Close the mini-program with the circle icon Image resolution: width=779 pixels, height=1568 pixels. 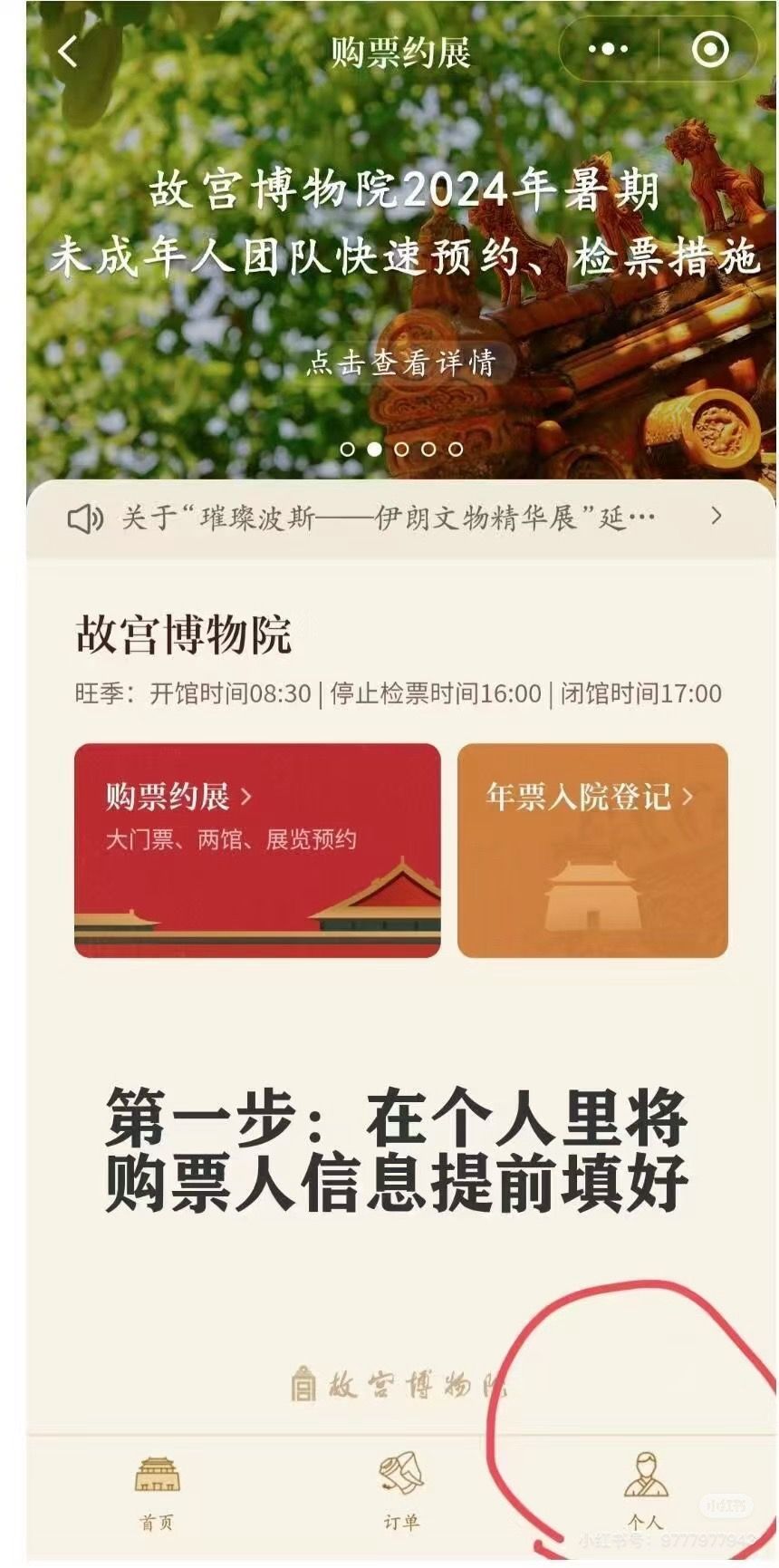[709, 50]
